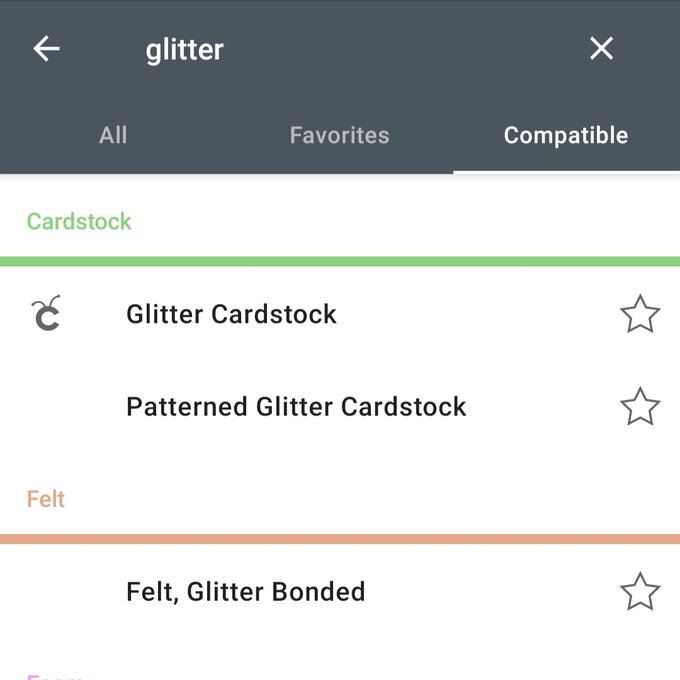Choose Patterned Glitter Cardstock material
This screenshot has height=680, width=680.
click(296, 407)
